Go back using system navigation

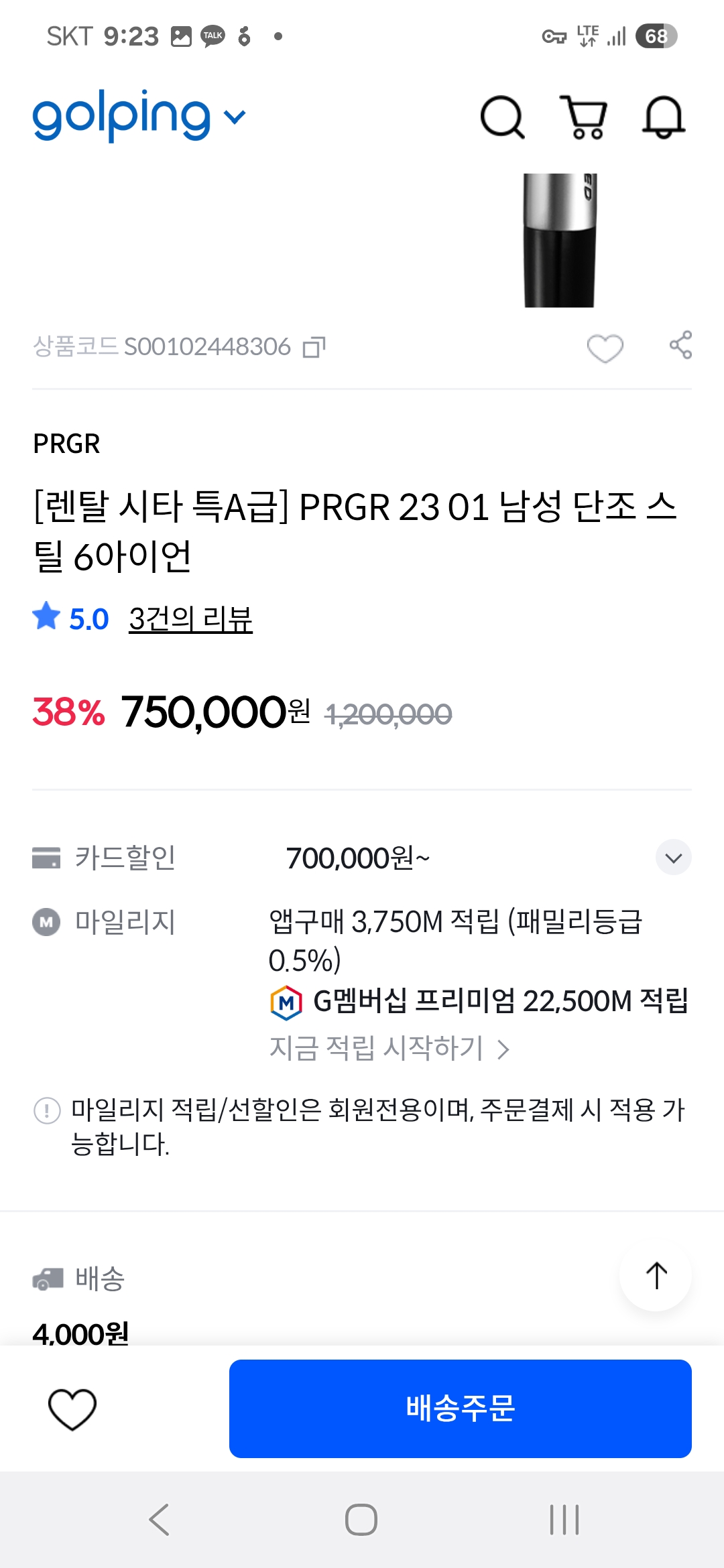(160, 1519)
